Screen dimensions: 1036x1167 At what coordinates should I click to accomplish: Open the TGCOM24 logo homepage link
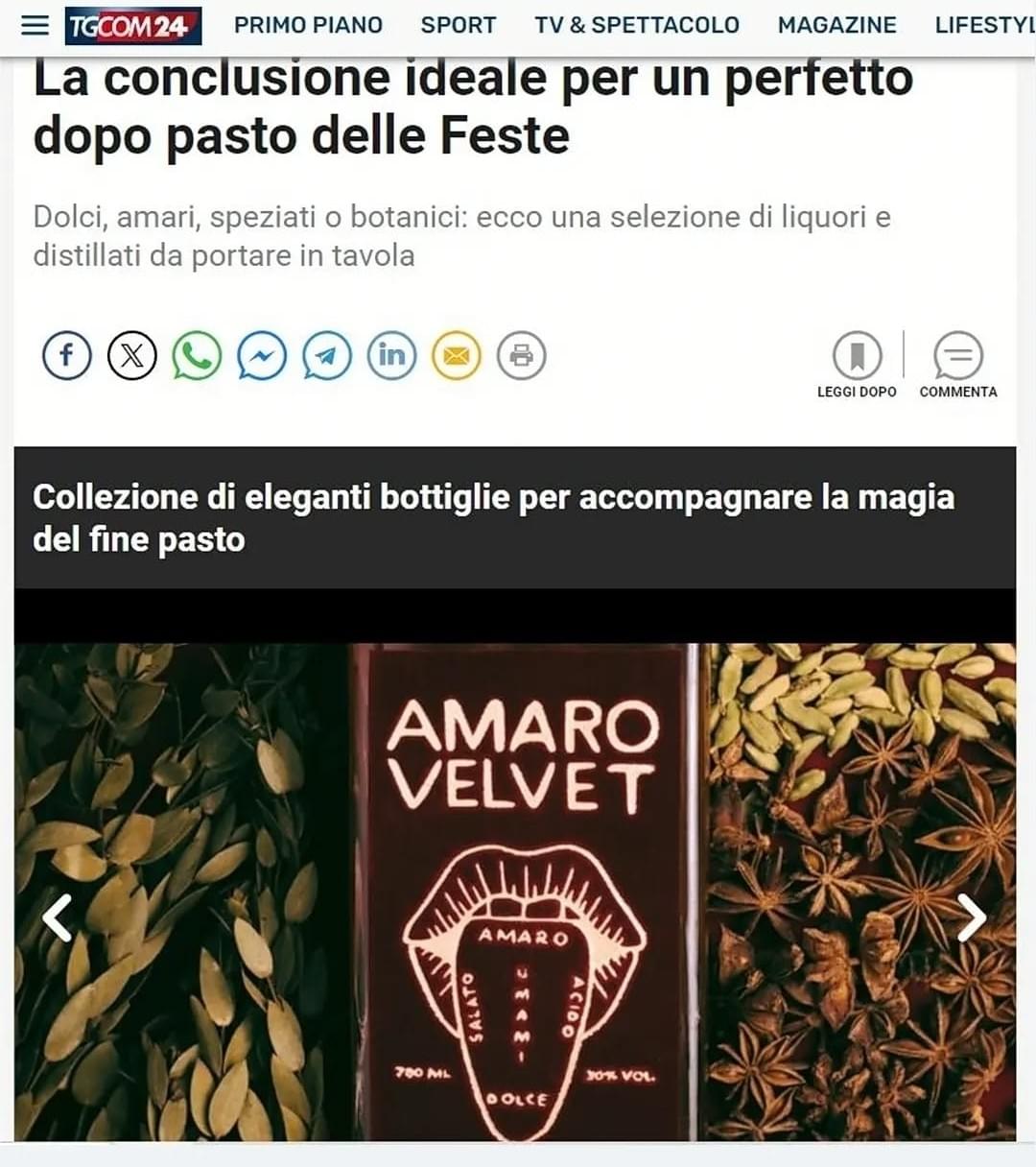point(132,24)
